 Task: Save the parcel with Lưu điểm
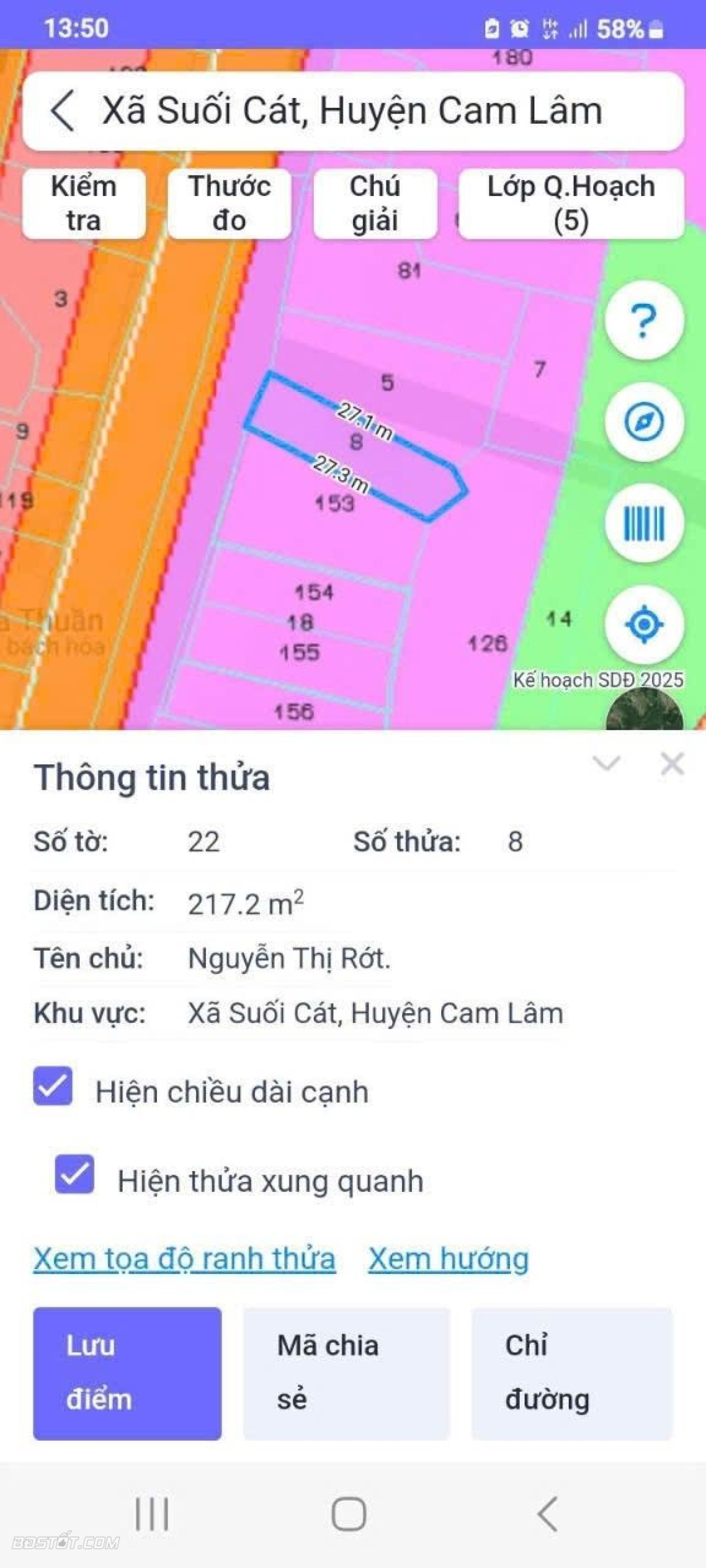point(127,1374)
